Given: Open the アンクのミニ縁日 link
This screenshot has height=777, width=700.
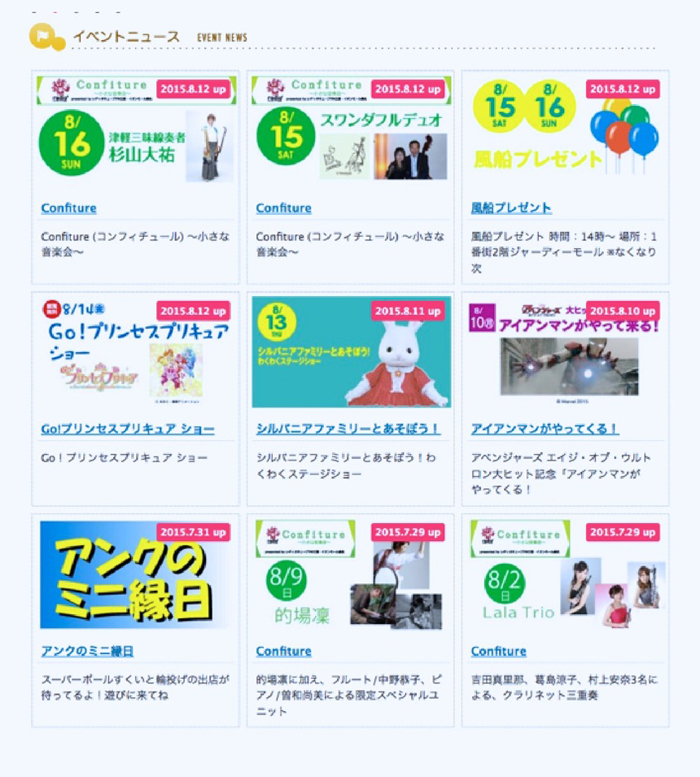Looking at the screenshot, I should pyautogui.click(x=87, y=651).
